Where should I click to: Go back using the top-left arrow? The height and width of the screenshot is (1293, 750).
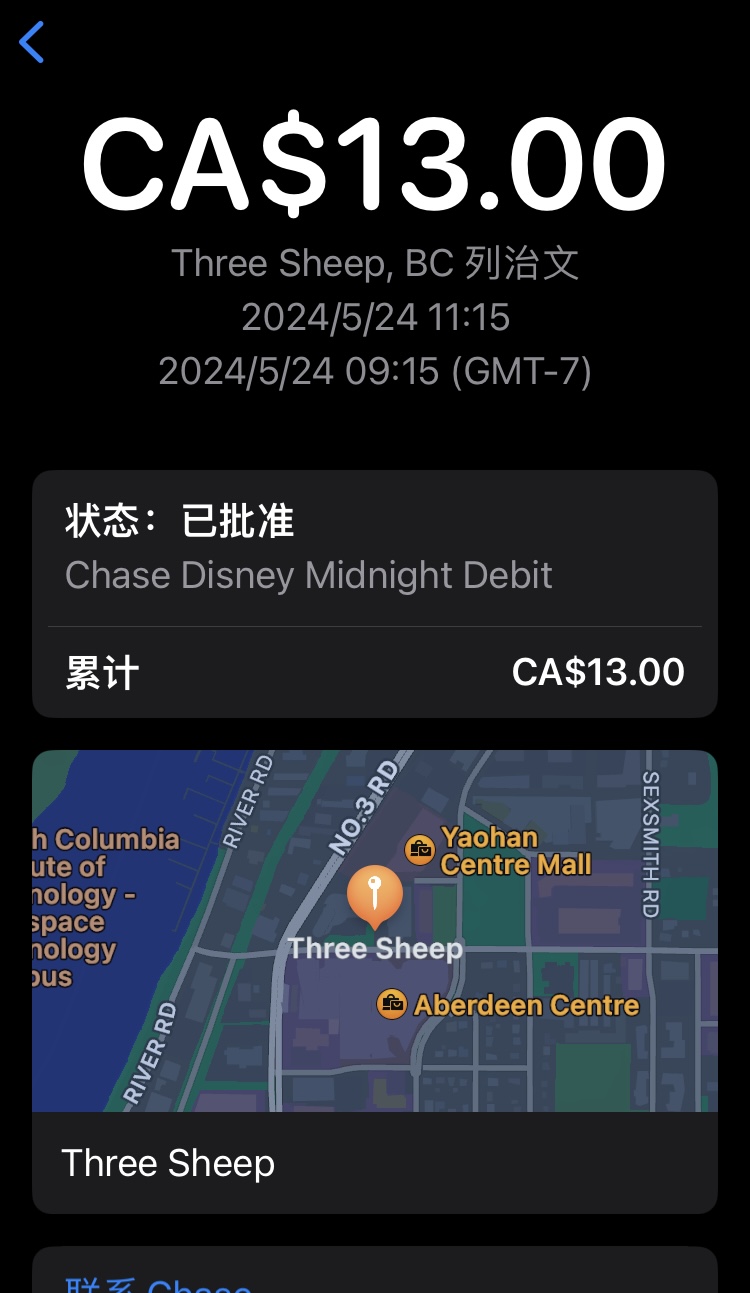point(32,43)
